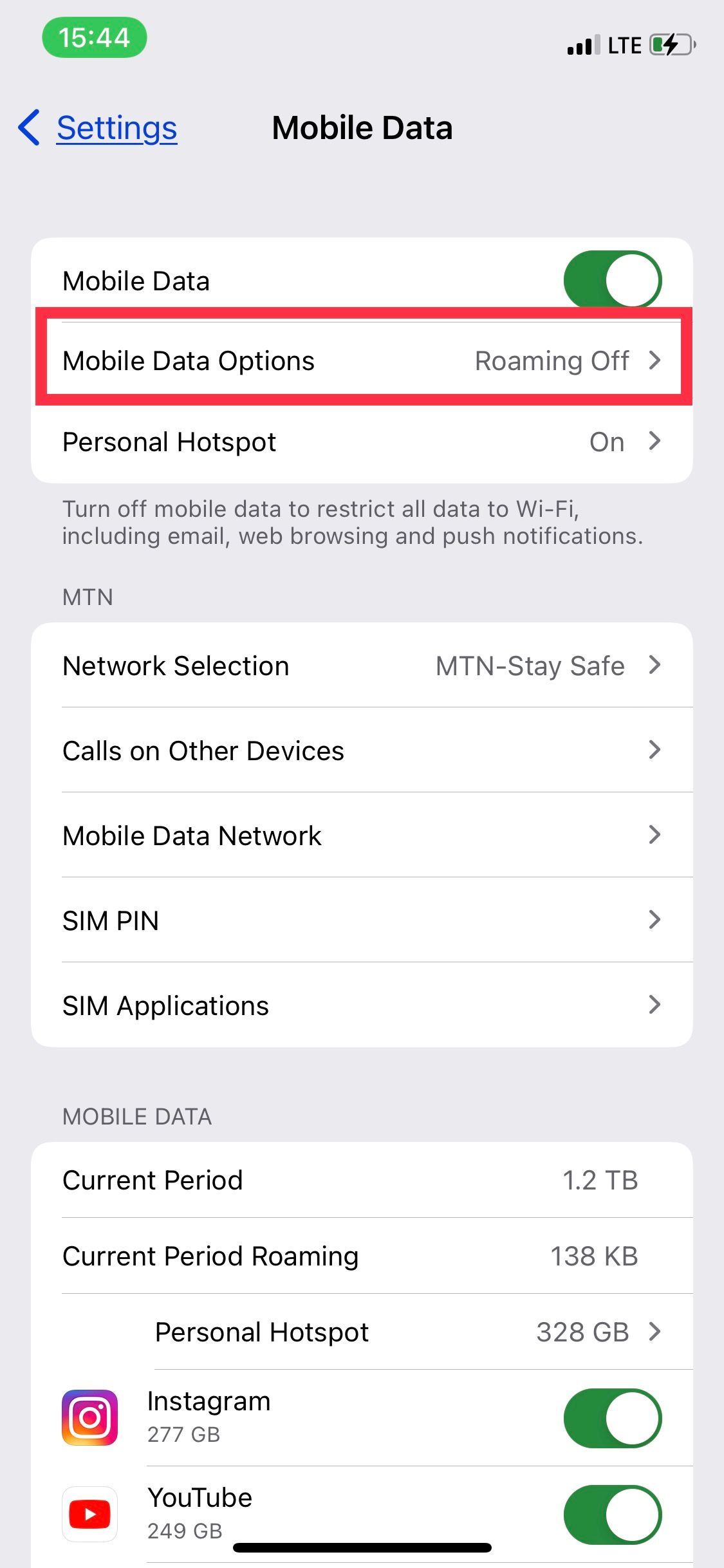The height and width of the screenshot is (1568, 724).
Task: Disable mobile data for YouTube
Action: tap(612, 1514)
